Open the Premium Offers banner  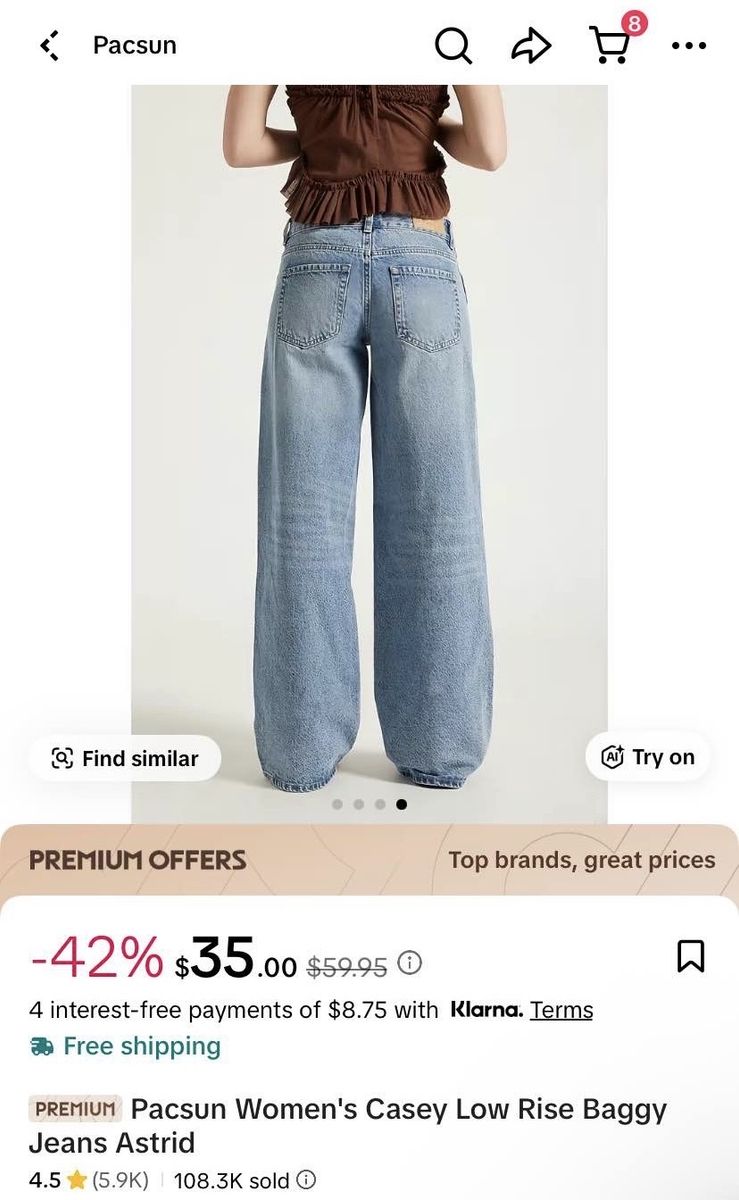coord(369,860)
